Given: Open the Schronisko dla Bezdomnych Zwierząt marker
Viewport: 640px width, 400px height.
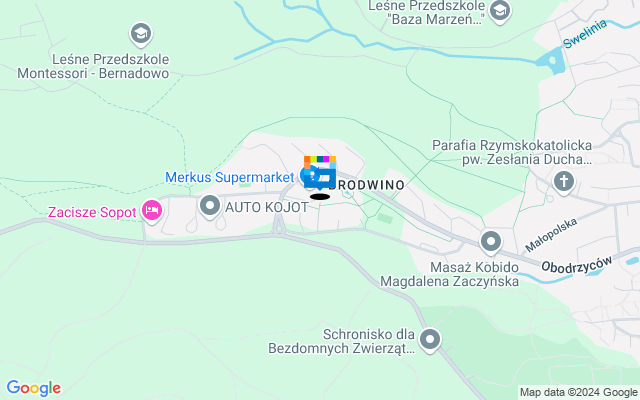Looking at the screenshot, I should [430, 341].
